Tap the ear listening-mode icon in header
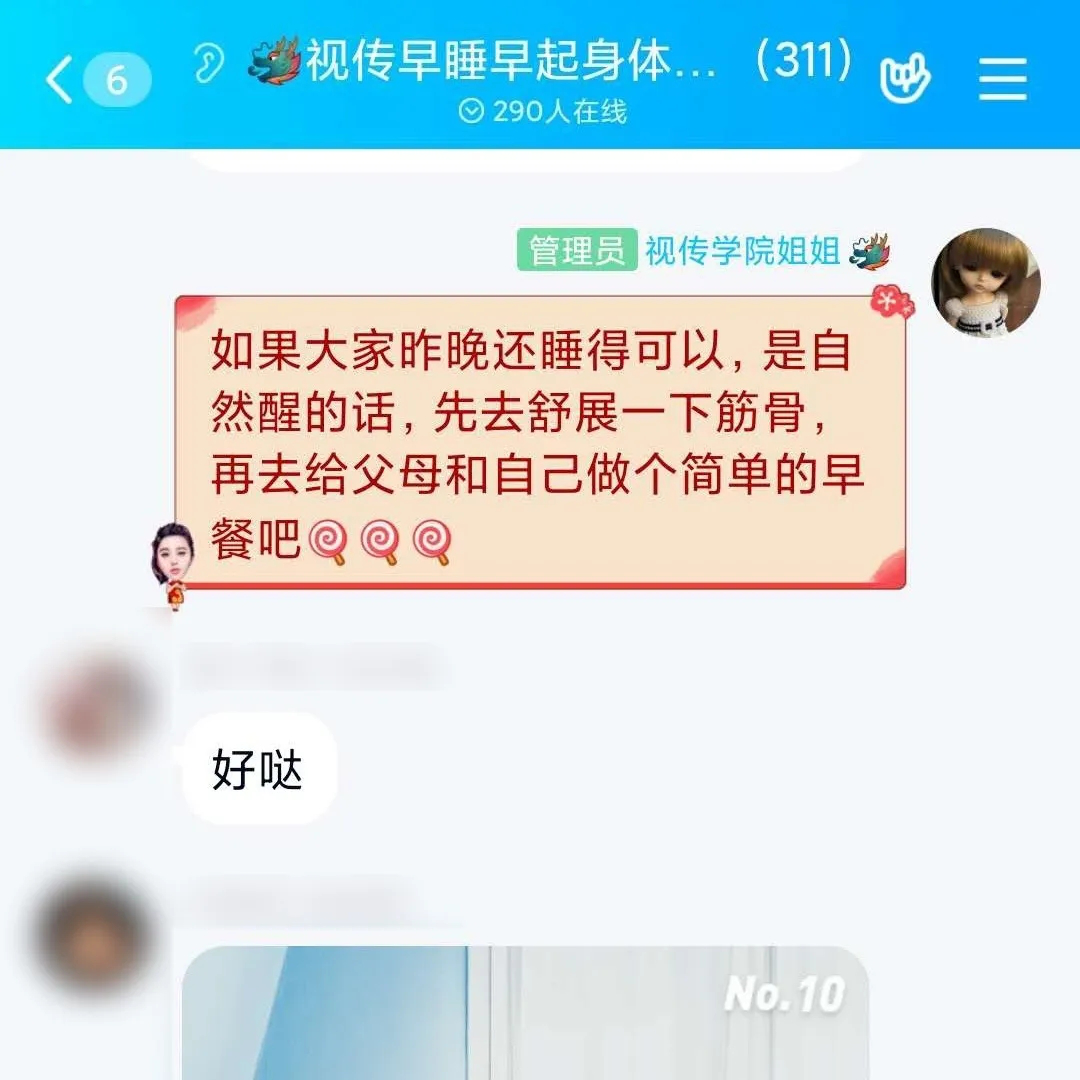 (x=208, y=62)
